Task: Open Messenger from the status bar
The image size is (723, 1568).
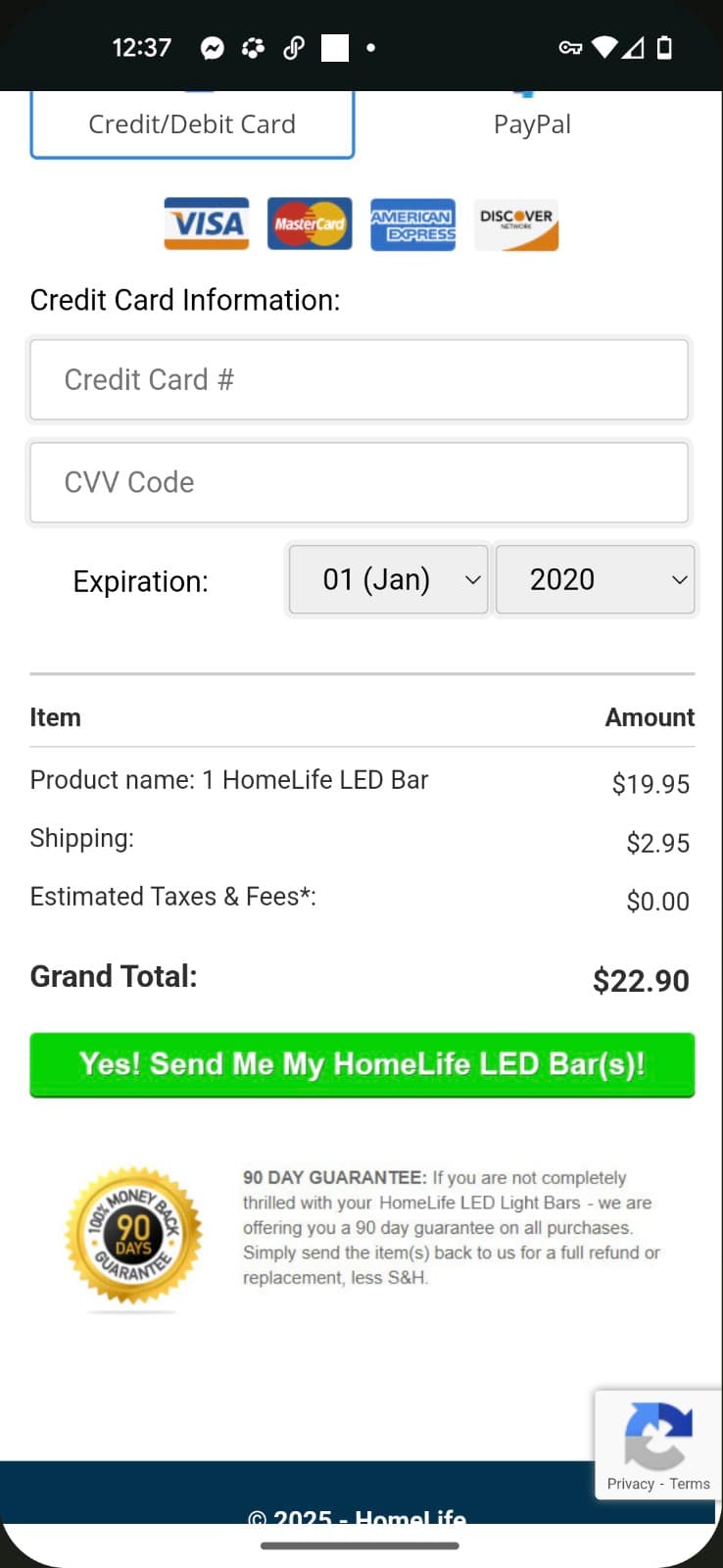Action: pos(213,46)
